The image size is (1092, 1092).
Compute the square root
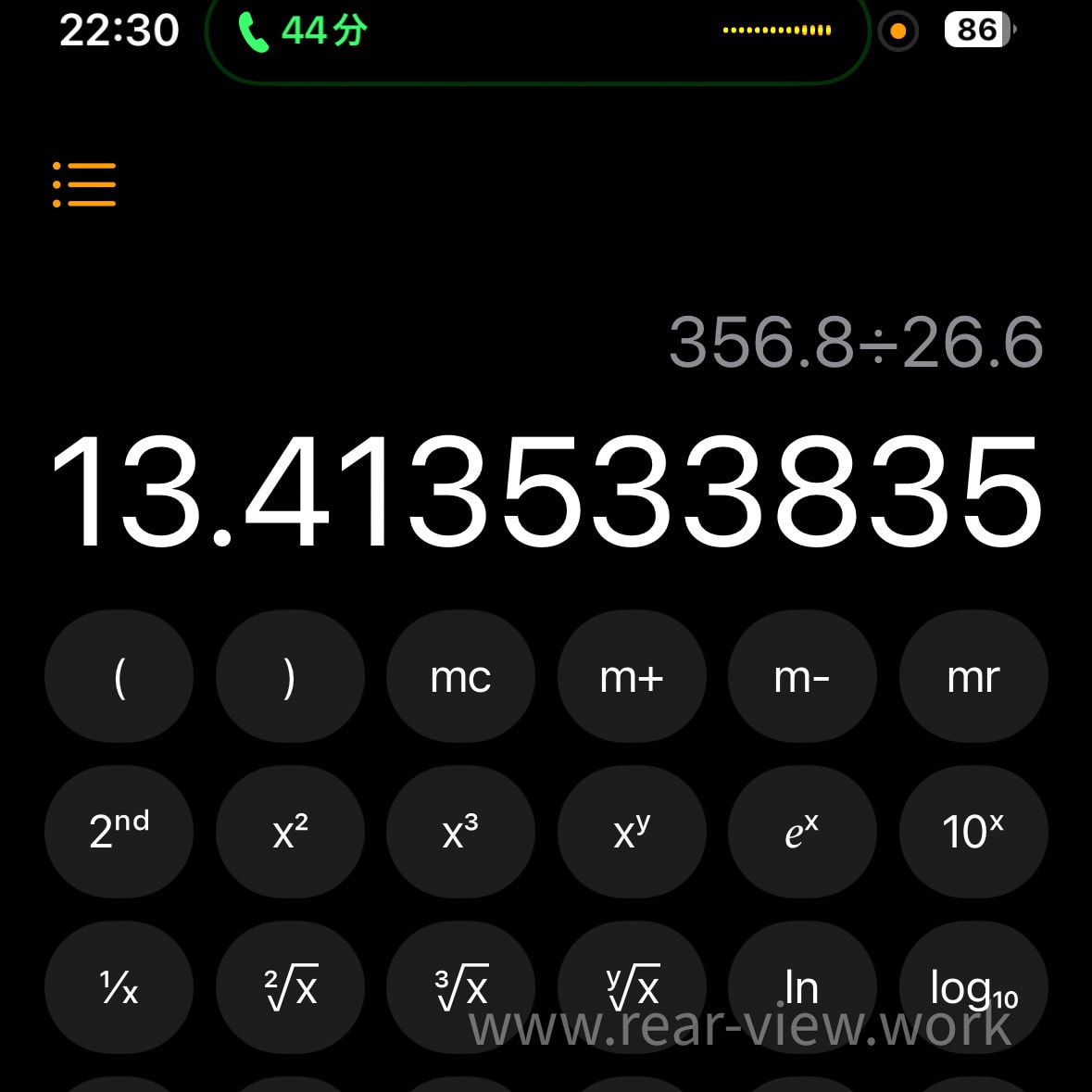point(290,987)
